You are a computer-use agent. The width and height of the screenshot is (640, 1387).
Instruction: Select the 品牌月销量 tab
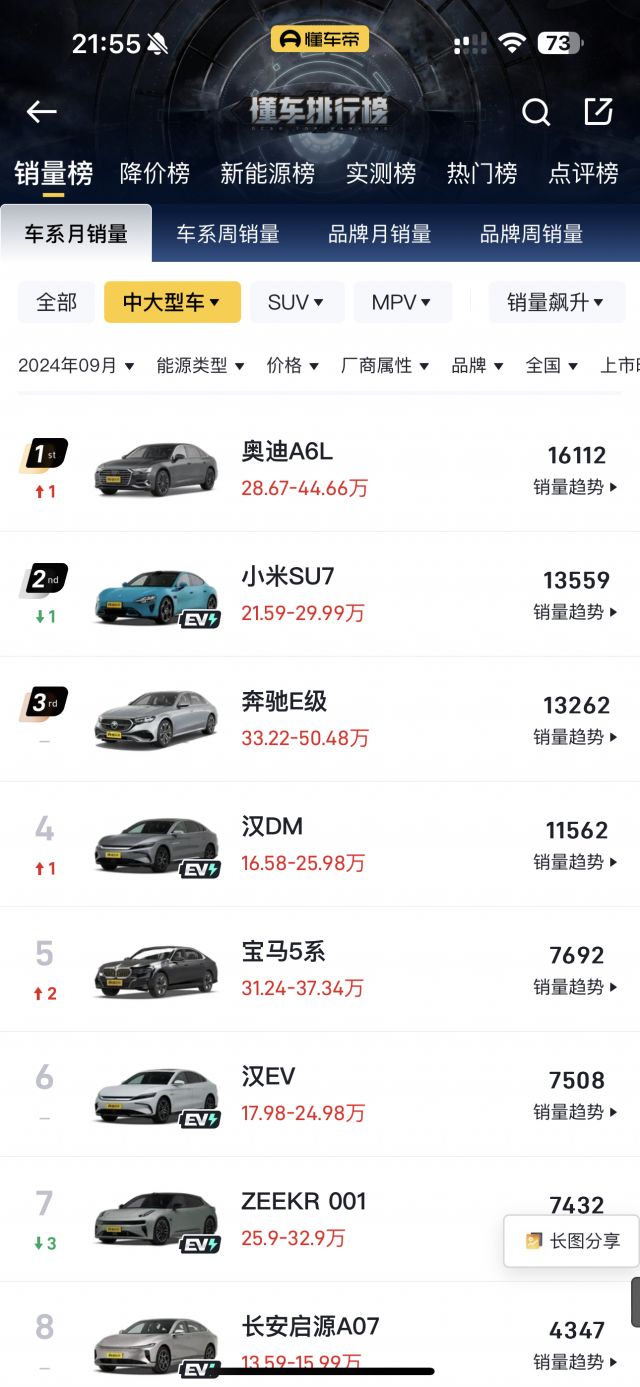coord(380,234)
